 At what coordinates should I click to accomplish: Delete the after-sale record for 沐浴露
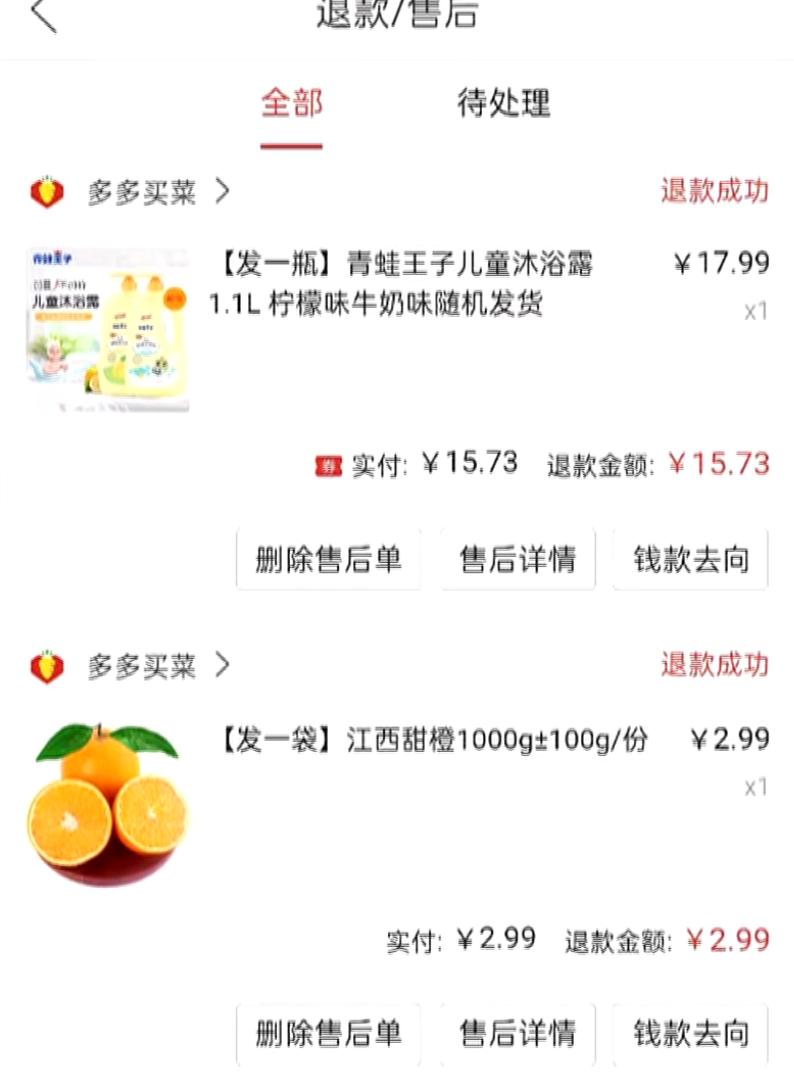pyautogui.click(x=328, y=560)
